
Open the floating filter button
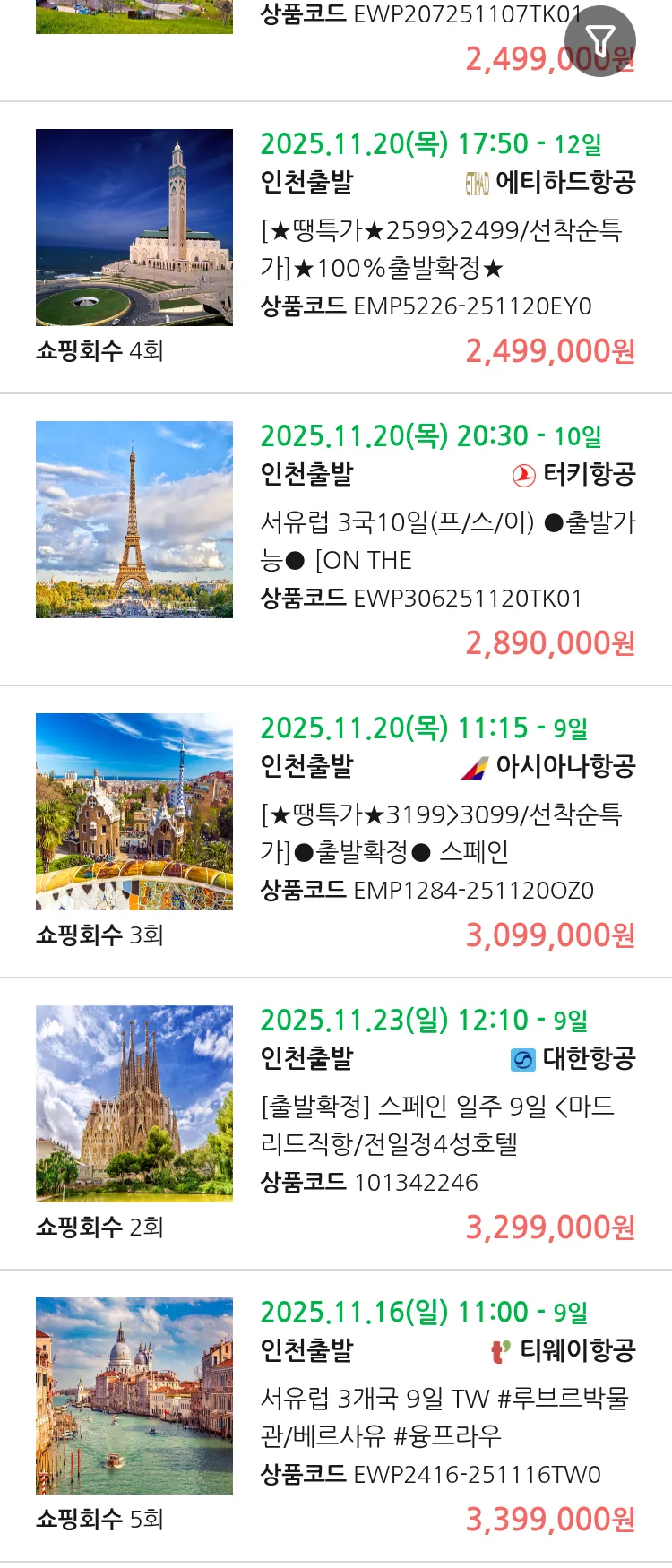[x=599, y=41]
